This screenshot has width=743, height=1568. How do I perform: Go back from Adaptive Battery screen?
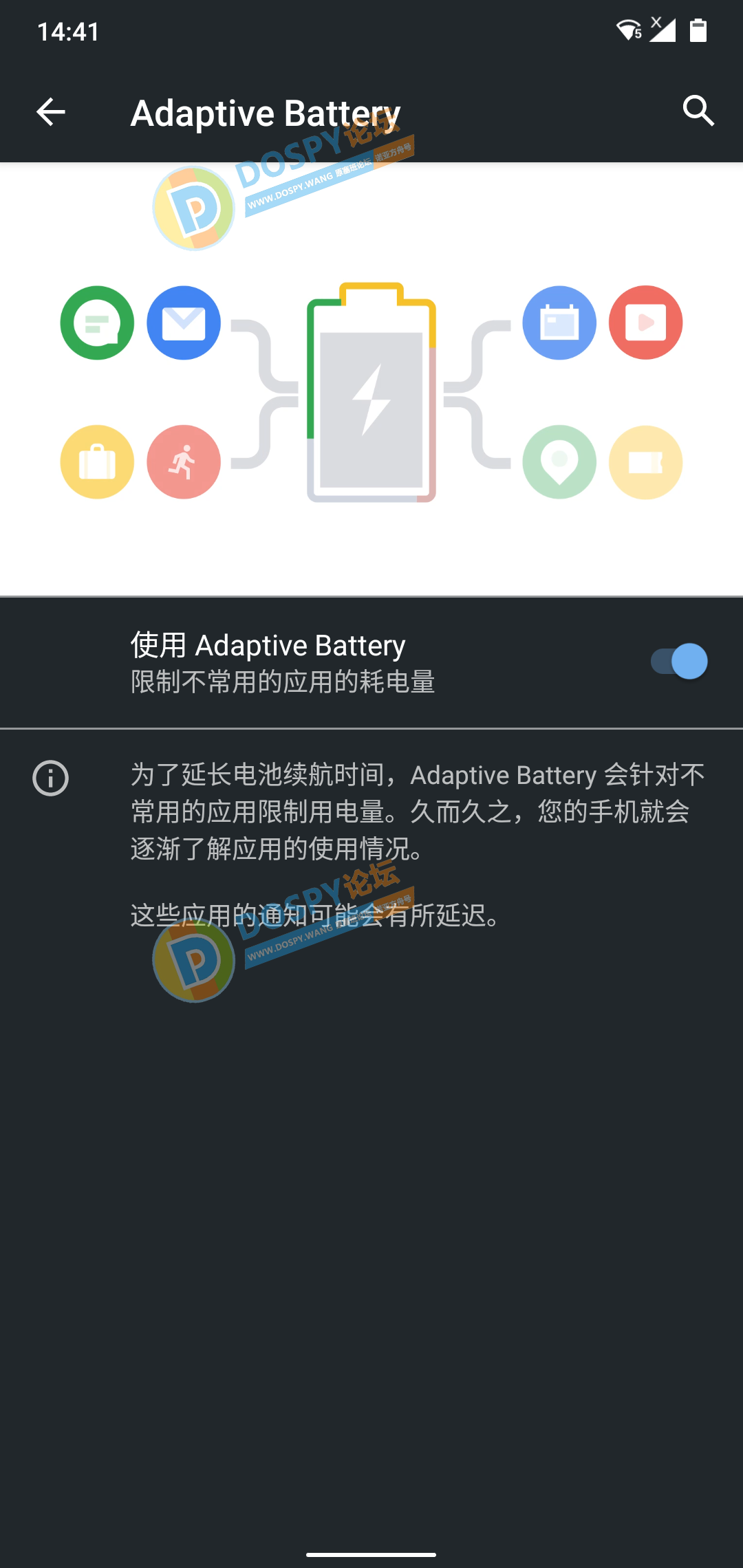51,112
